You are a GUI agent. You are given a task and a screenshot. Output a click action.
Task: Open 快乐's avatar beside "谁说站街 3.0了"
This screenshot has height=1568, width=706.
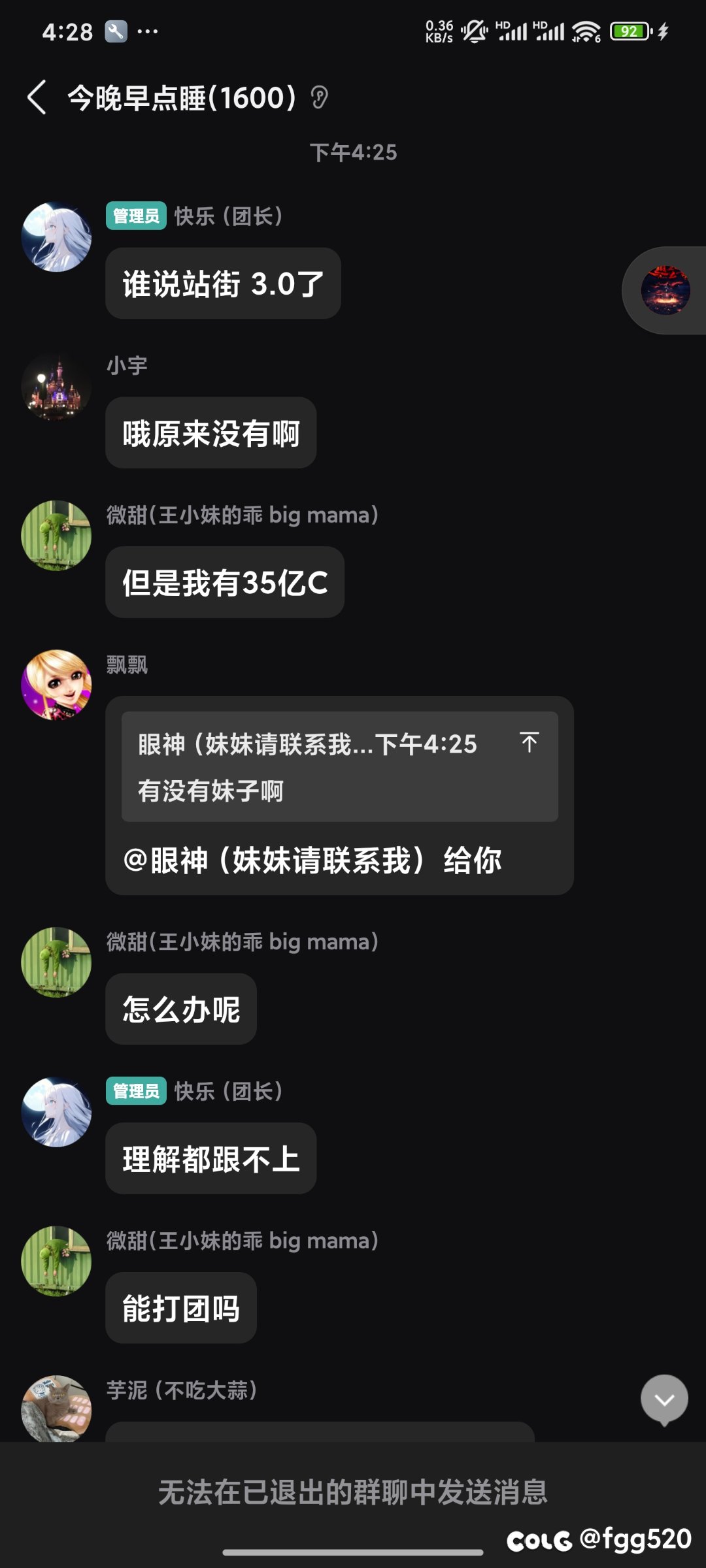click(56, 237)
